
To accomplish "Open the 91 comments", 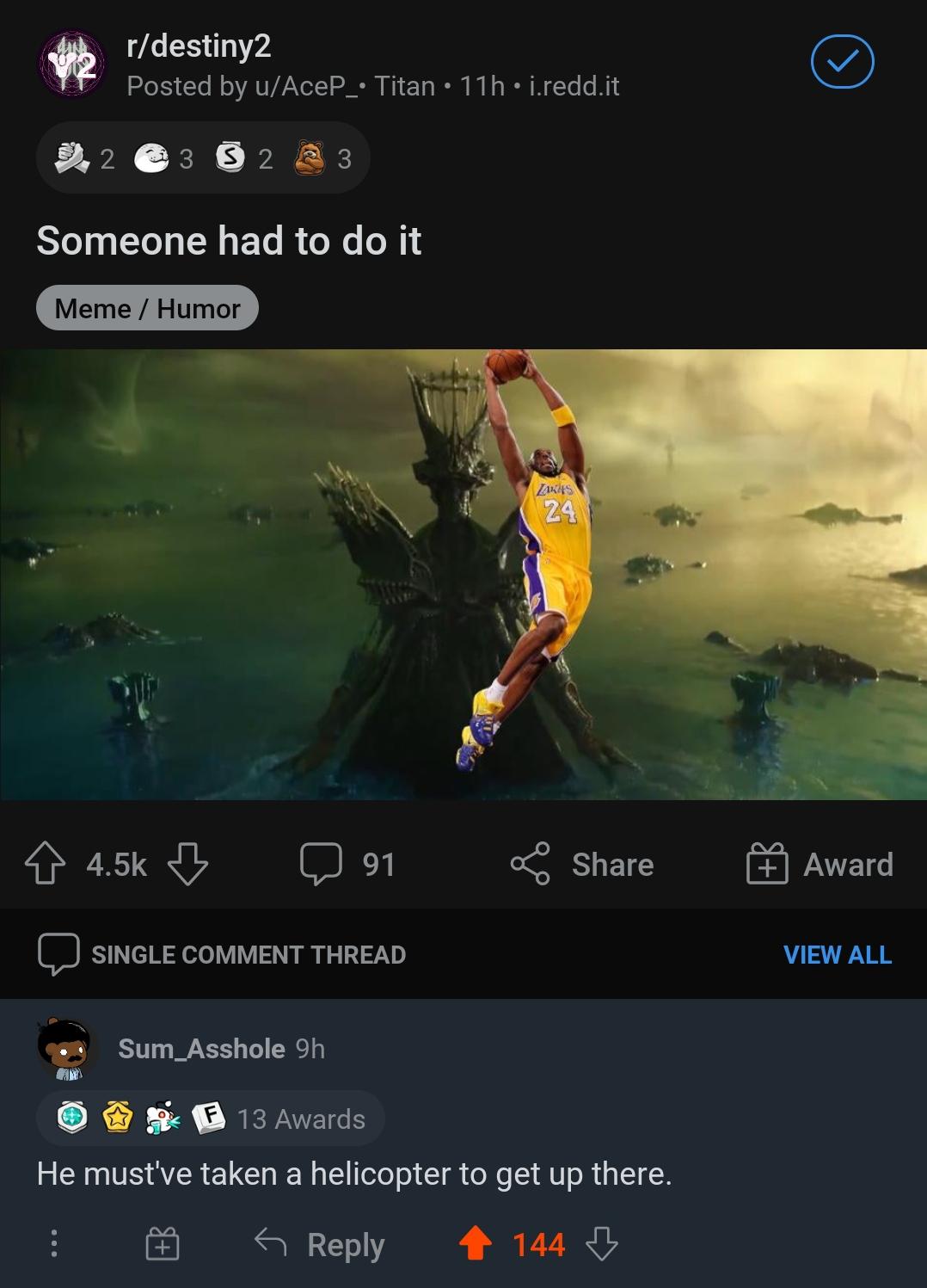I will tap(347, 864).
